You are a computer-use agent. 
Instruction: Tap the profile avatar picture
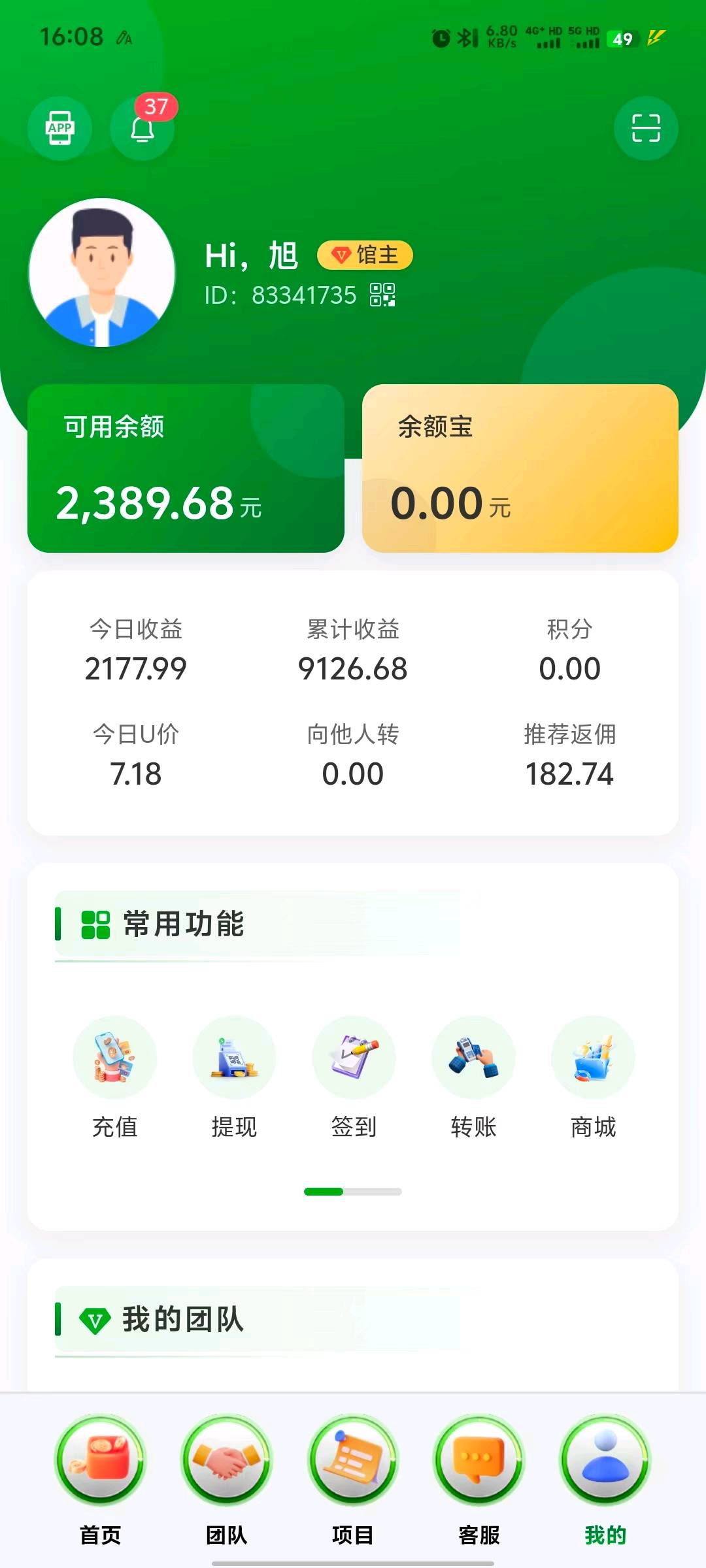[x=102, y=272]
